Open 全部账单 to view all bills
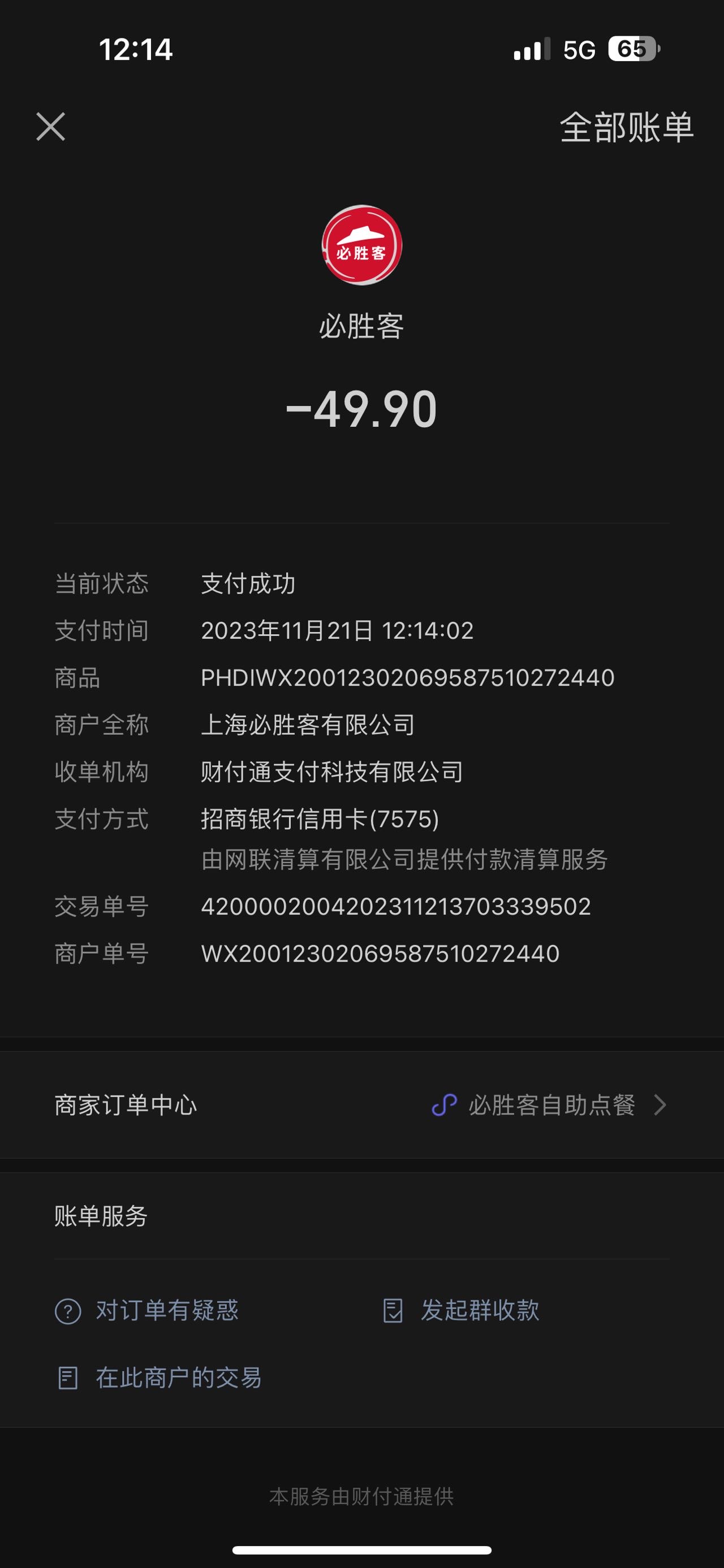This screenshot has height=1568, width=724. click(x=627, y=127)
